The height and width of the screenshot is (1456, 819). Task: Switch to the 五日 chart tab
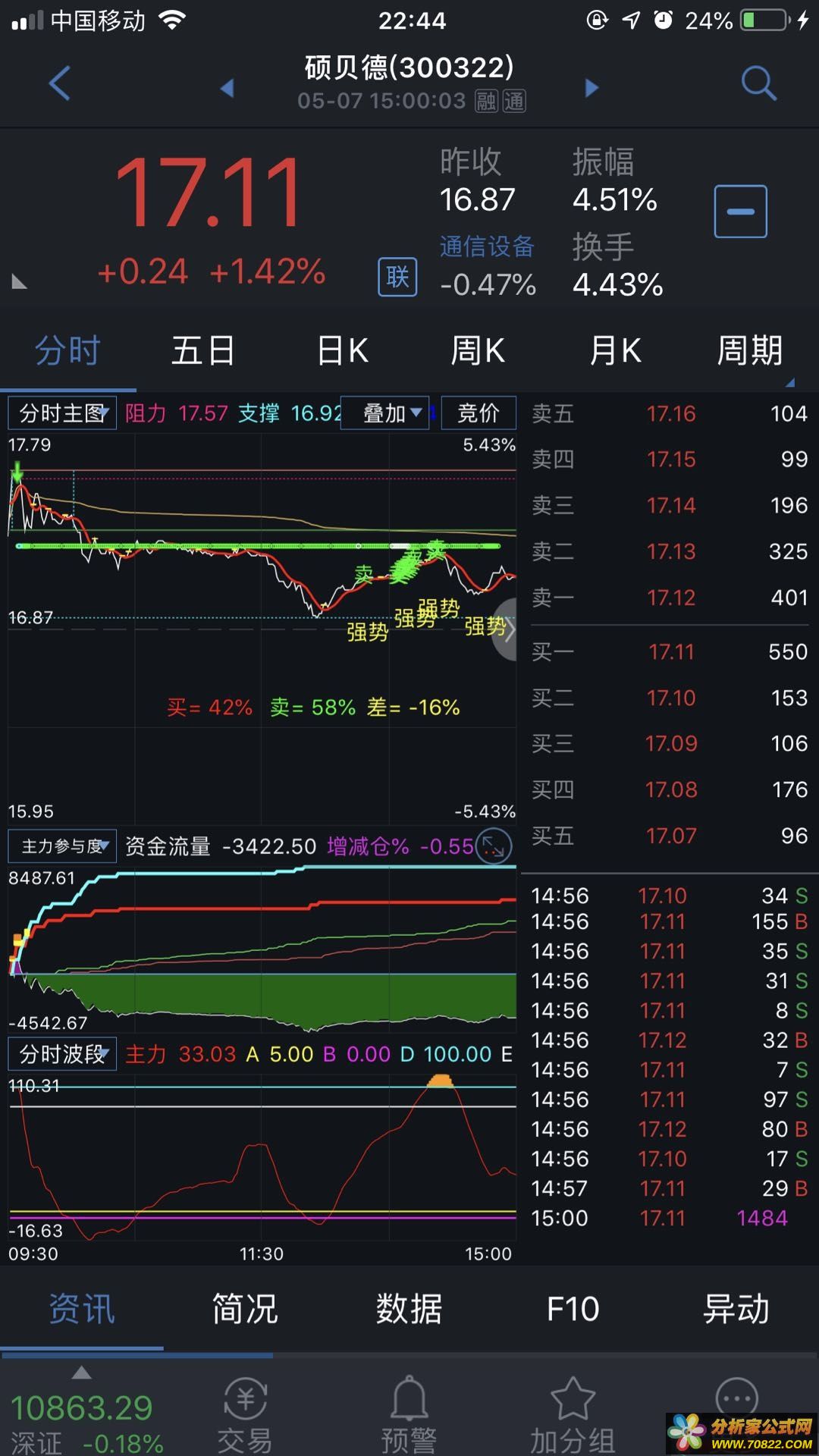tap(203, 351)
